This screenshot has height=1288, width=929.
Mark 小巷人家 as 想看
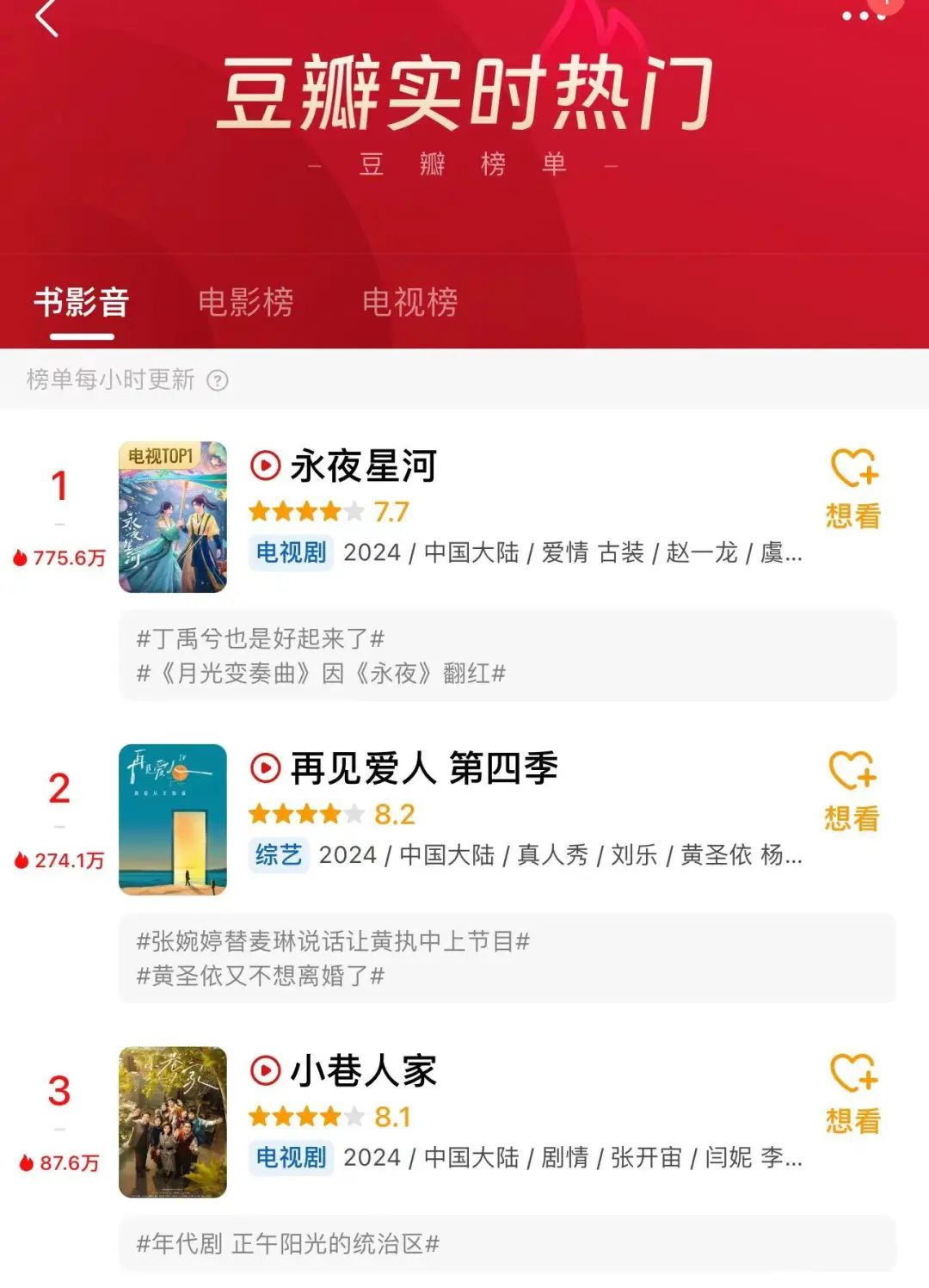pos(852,1094)
